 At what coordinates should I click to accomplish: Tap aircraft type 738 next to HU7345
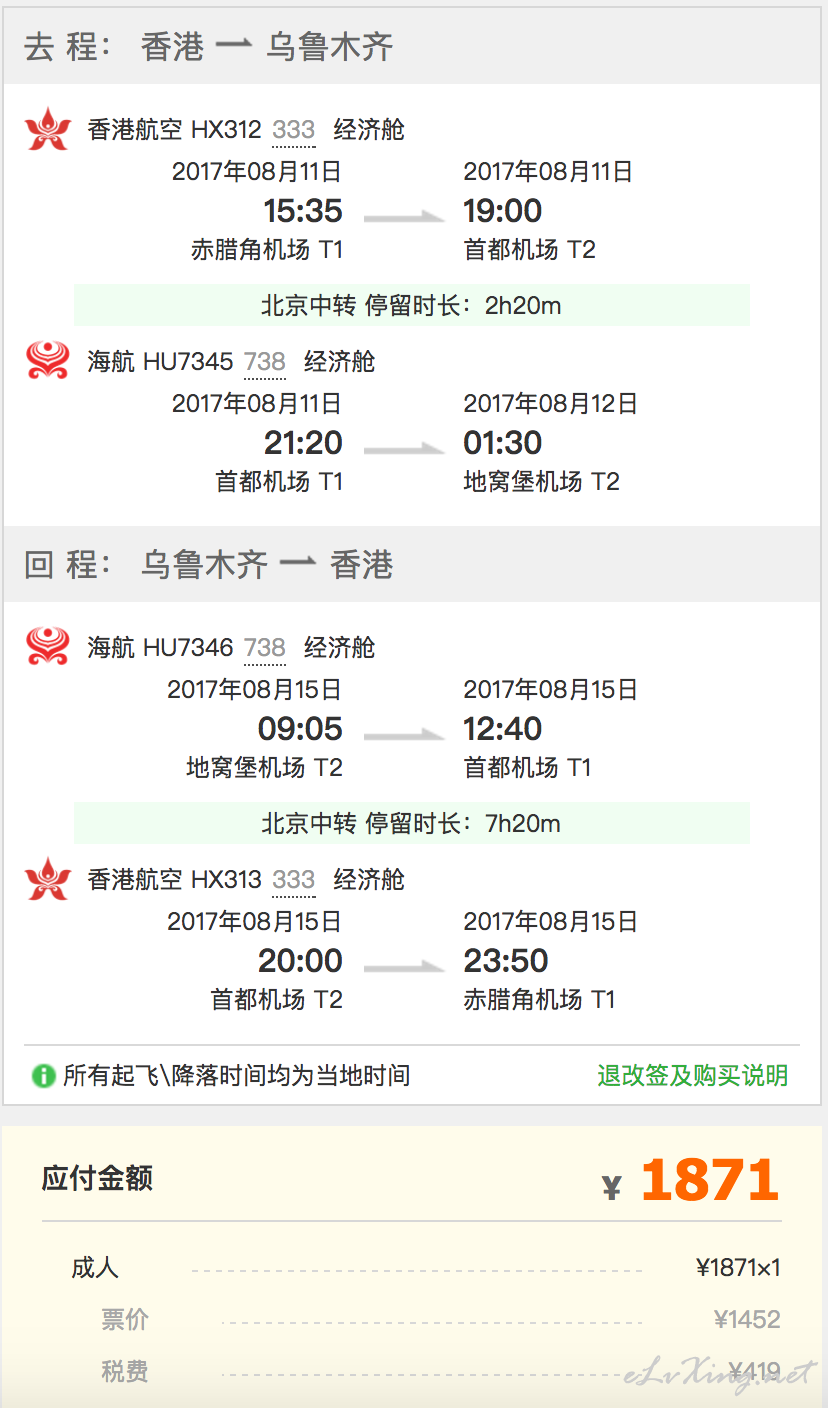pos(264,362)
